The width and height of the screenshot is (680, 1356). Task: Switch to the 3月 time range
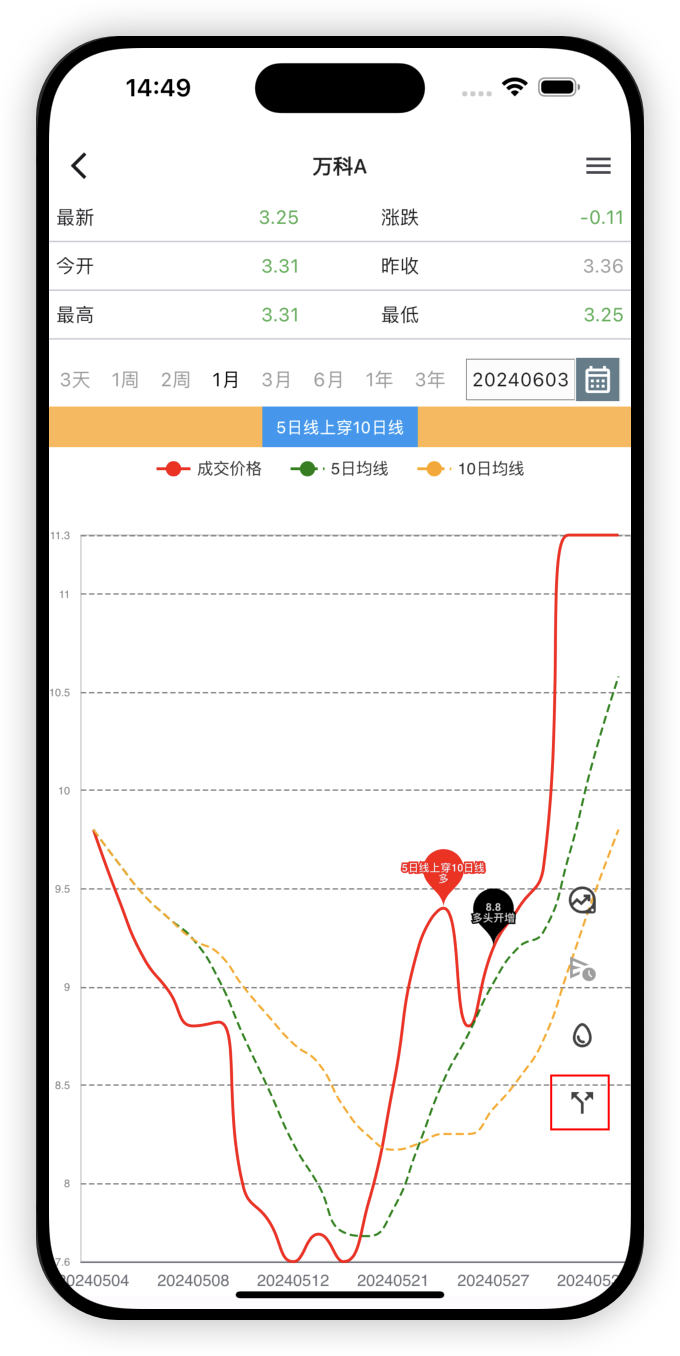[x=276, y=380]
